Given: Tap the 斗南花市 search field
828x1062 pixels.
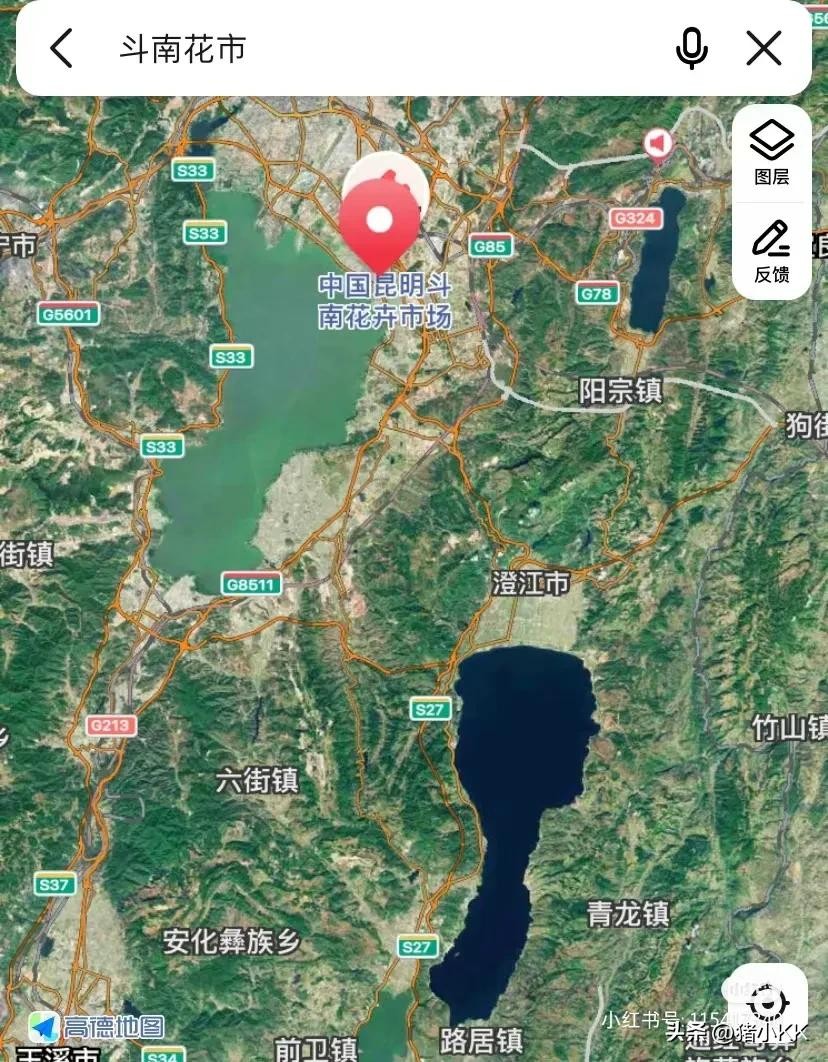Looking at the screenshot, I should (x=380, y=48).
